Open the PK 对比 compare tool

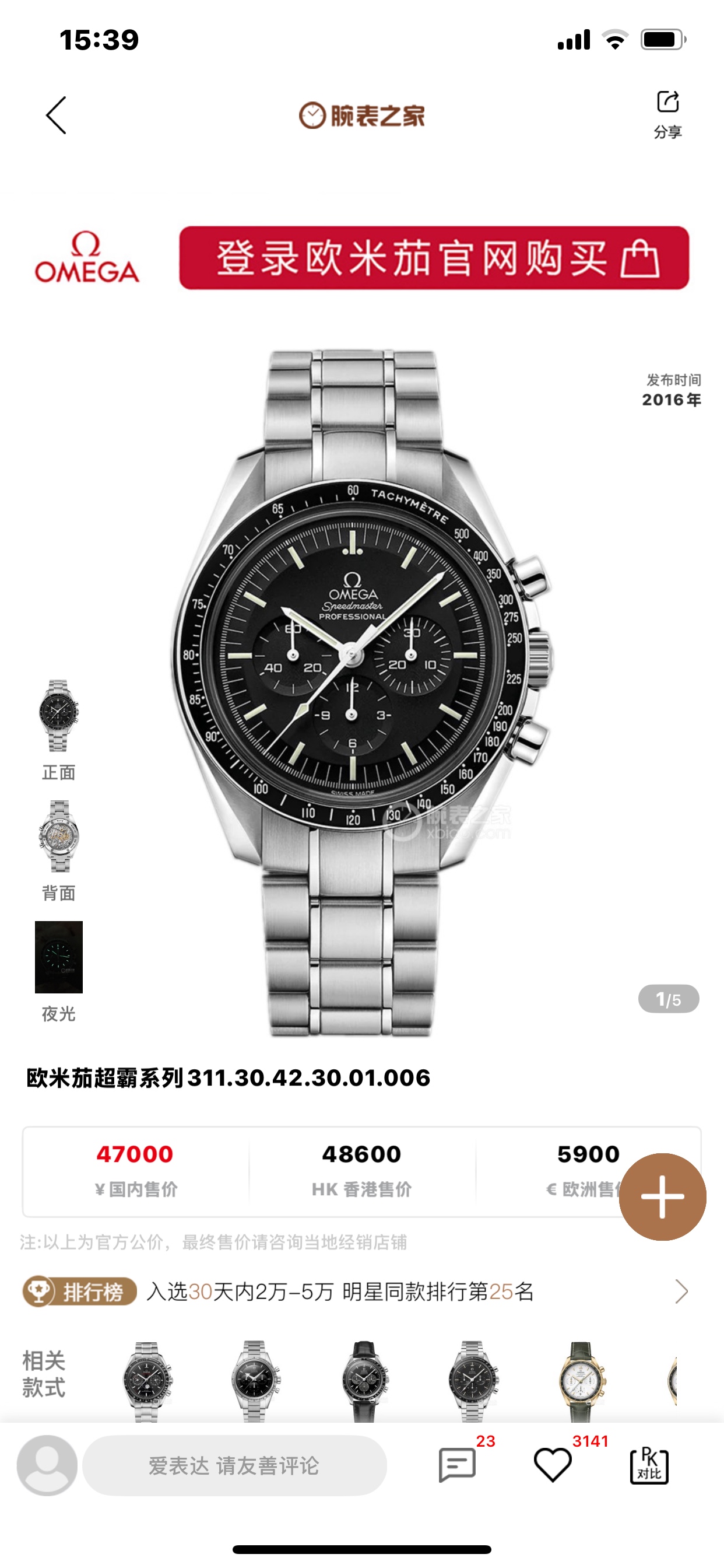(649, 1466)
